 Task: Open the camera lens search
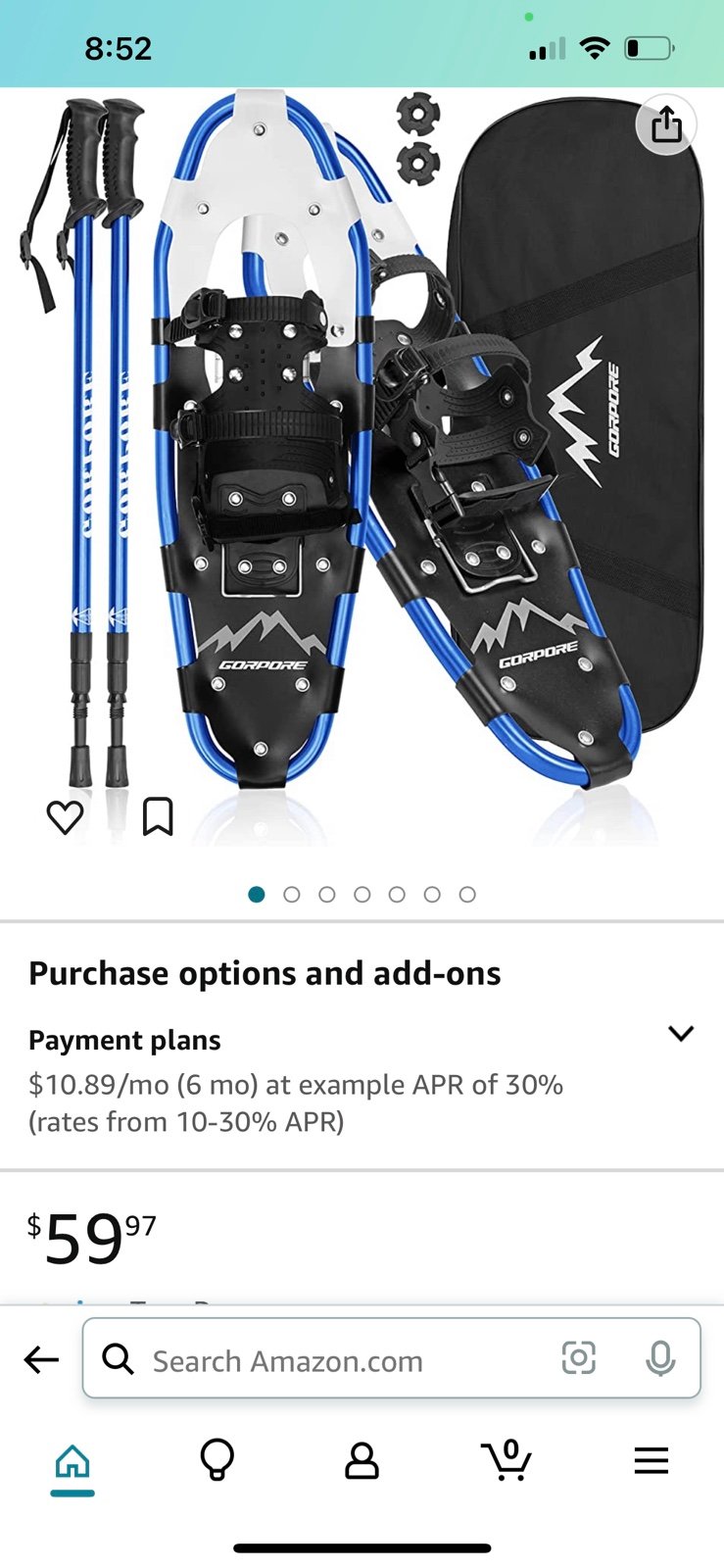click(x=578, y=1358)
